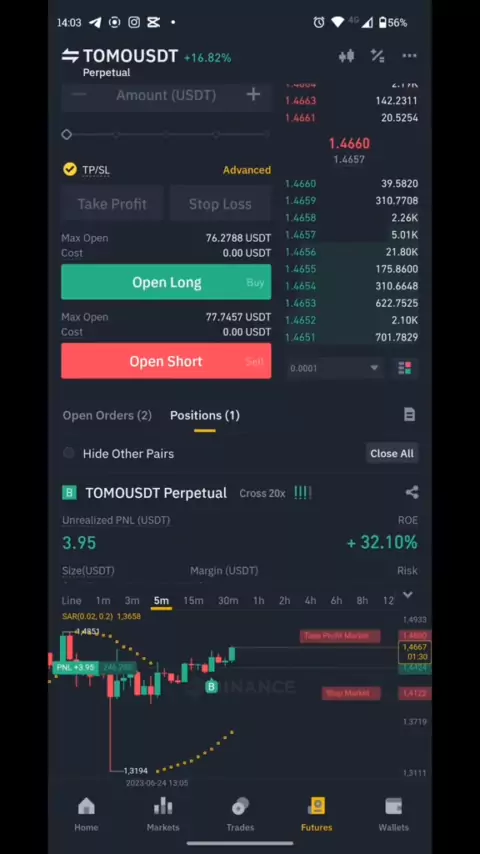Enter a Take Profit value
Viewport: 480px width, 854px height.
(112, 204)
